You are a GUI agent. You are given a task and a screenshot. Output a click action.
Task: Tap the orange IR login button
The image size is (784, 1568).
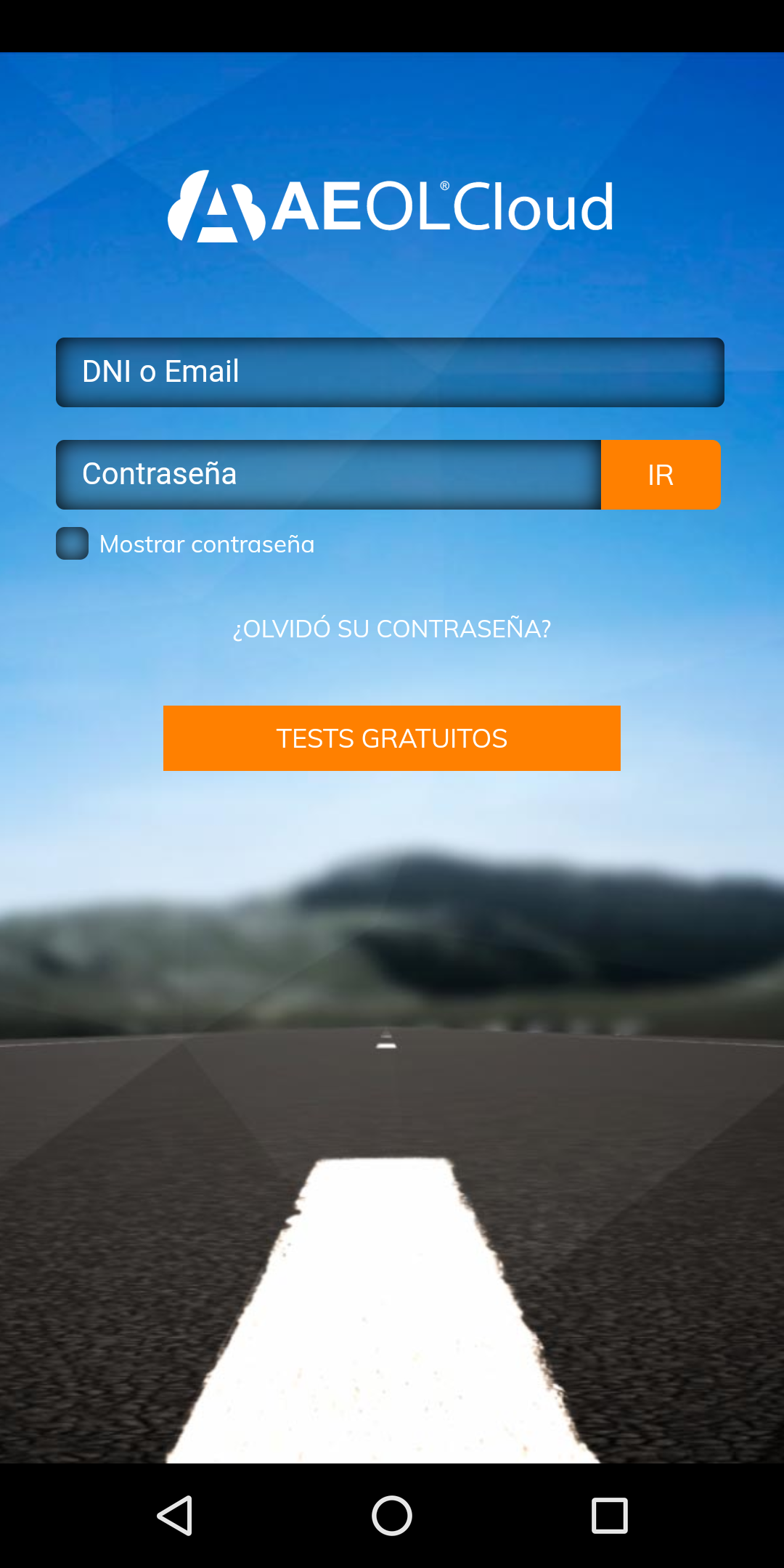pyautogui.click(x=661, y=475)
